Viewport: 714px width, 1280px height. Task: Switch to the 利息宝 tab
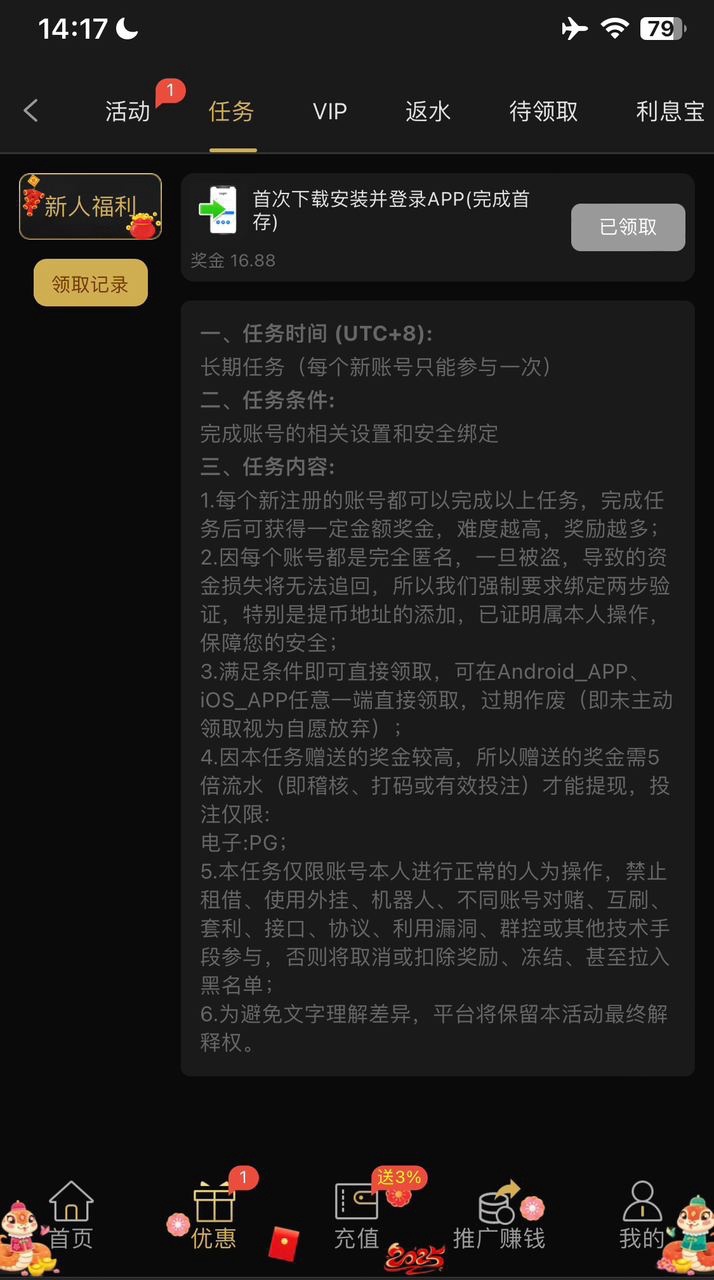tap(670, 112)
